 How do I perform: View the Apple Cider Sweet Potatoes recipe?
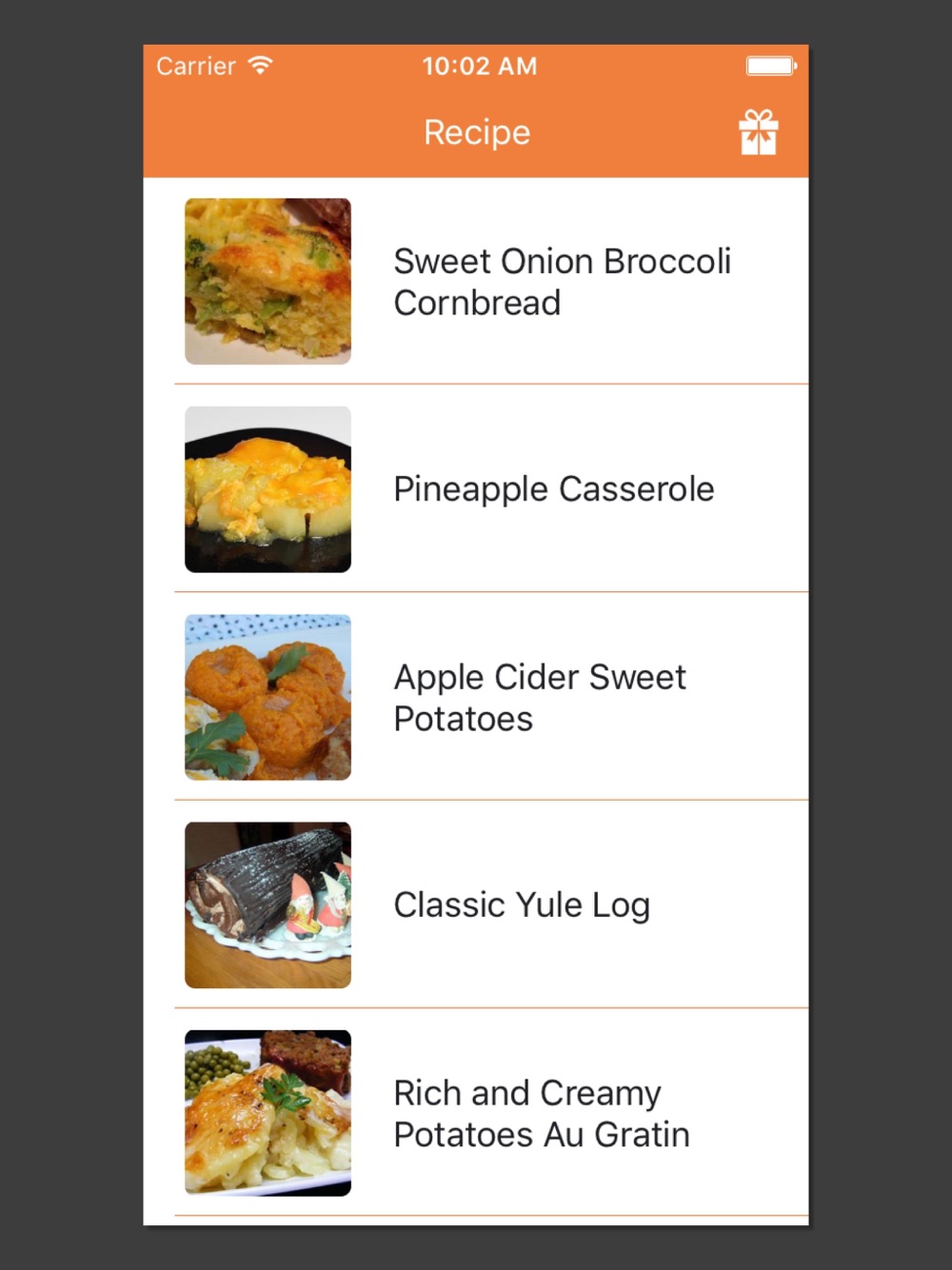tap(476, 697)
